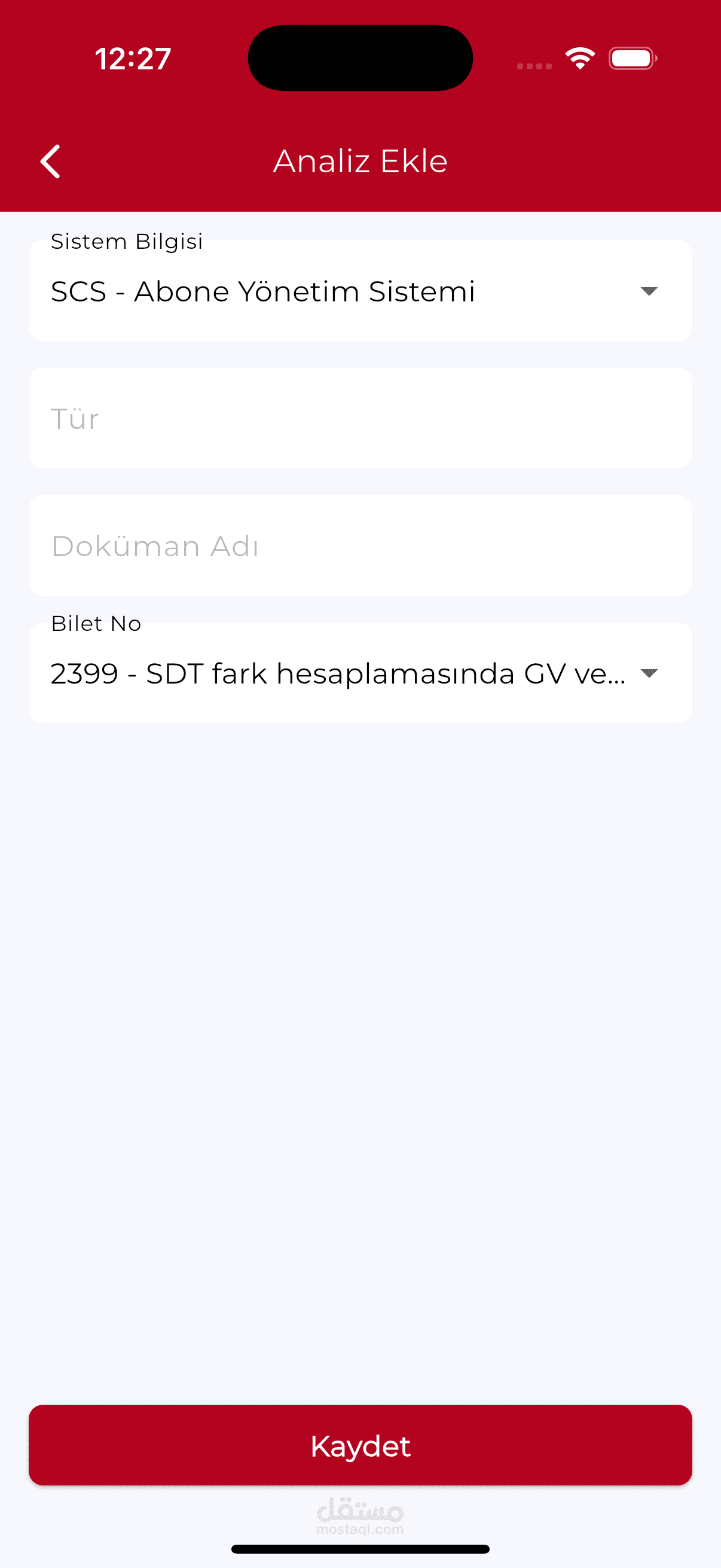The image size is (721, 1568).
Task: Tap the Tür field
Action: (360, 418)
